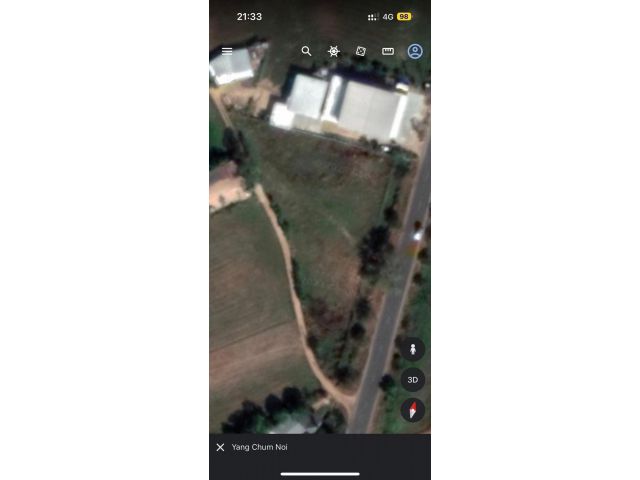
Task: Open the Voyager ship wheel
Action: (334, 51)
